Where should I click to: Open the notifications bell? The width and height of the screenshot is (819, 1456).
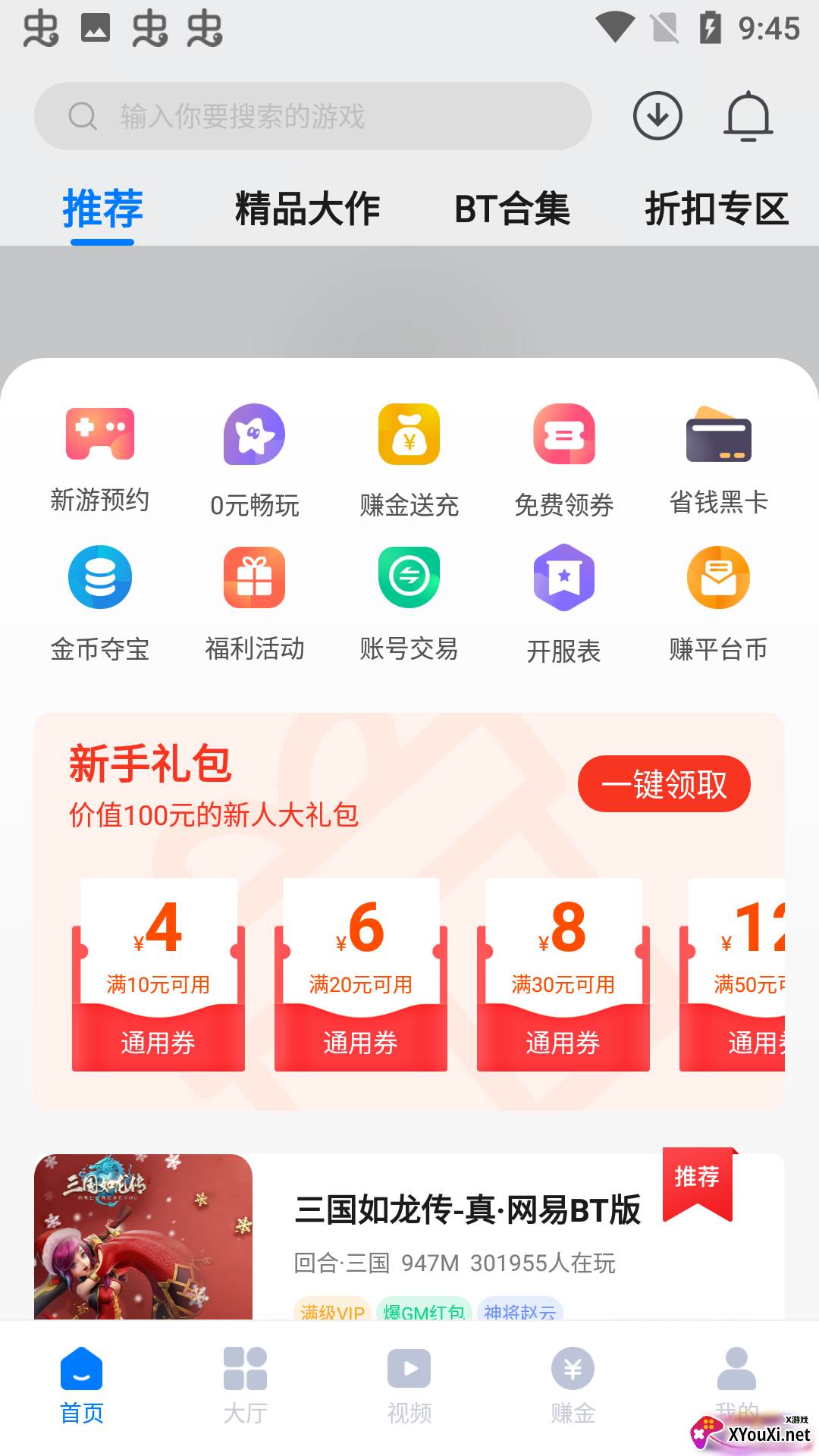748,116
